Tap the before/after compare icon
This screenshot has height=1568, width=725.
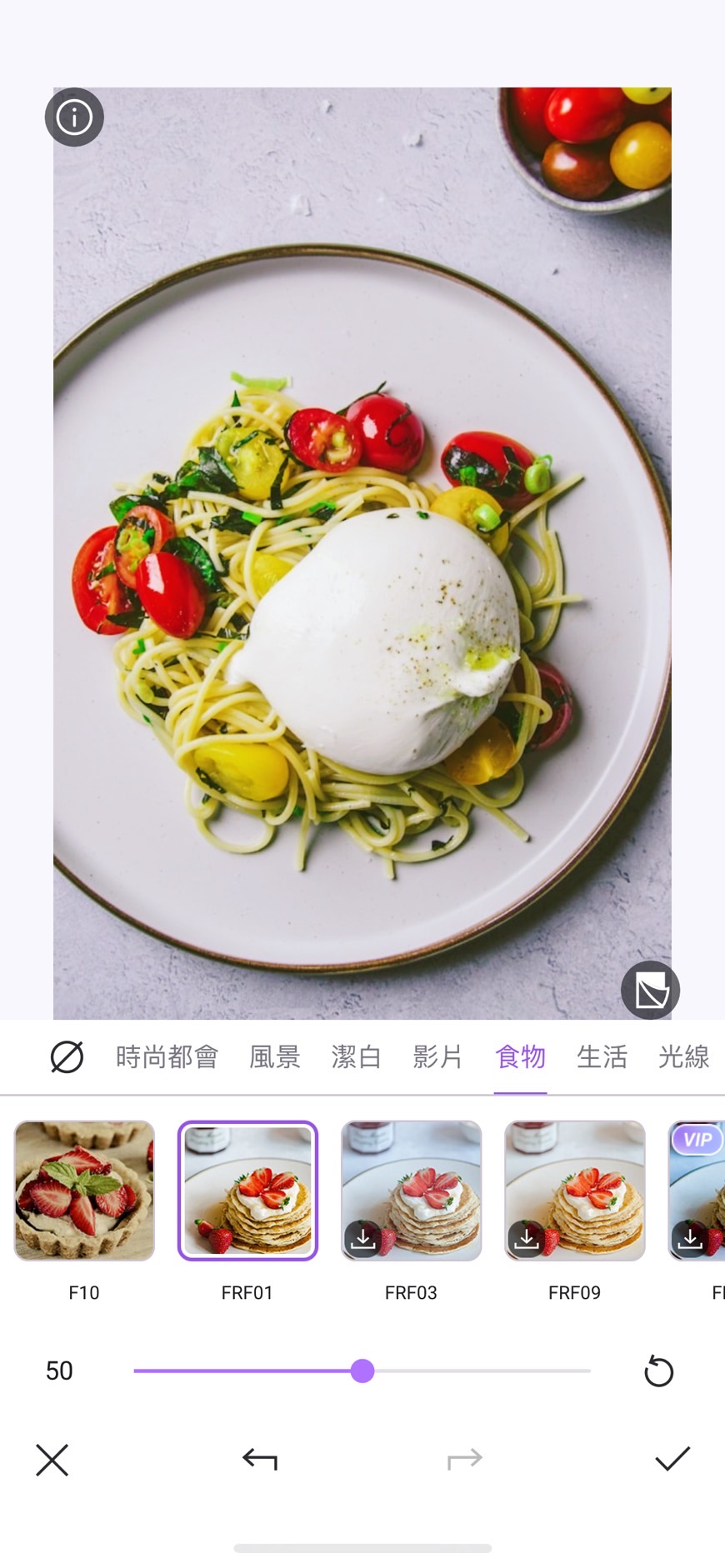tap(650, 991)
